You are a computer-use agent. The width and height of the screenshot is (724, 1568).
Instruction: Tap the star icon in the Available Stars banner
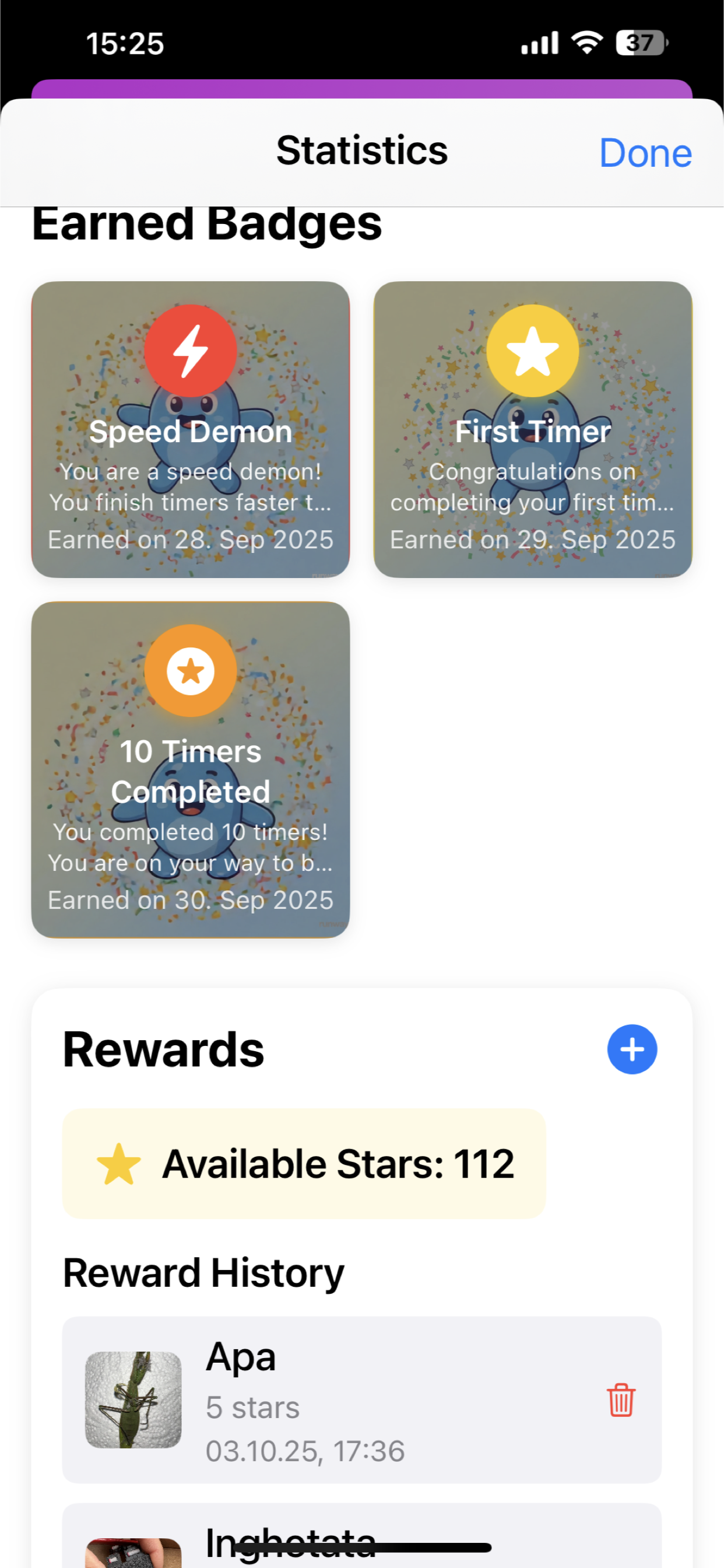tap(120, 1163)
